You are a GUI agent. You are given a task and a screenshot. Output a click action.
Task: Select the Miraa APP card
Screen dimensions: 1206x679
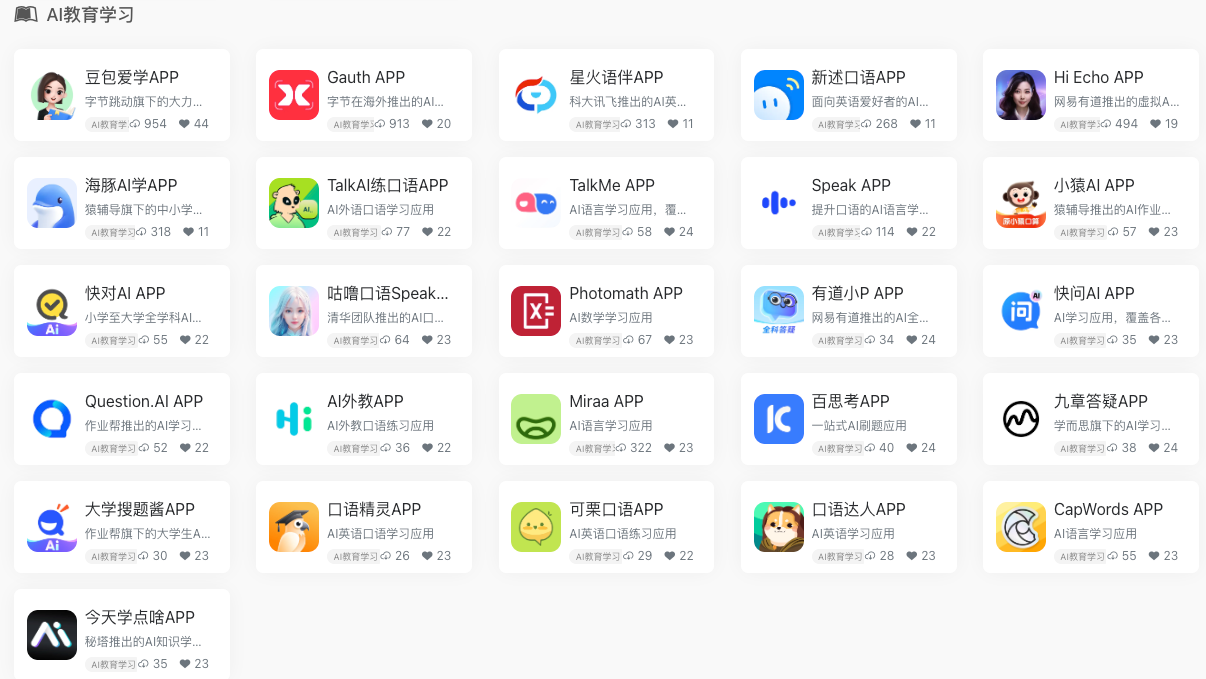click(x=606, y=402)
